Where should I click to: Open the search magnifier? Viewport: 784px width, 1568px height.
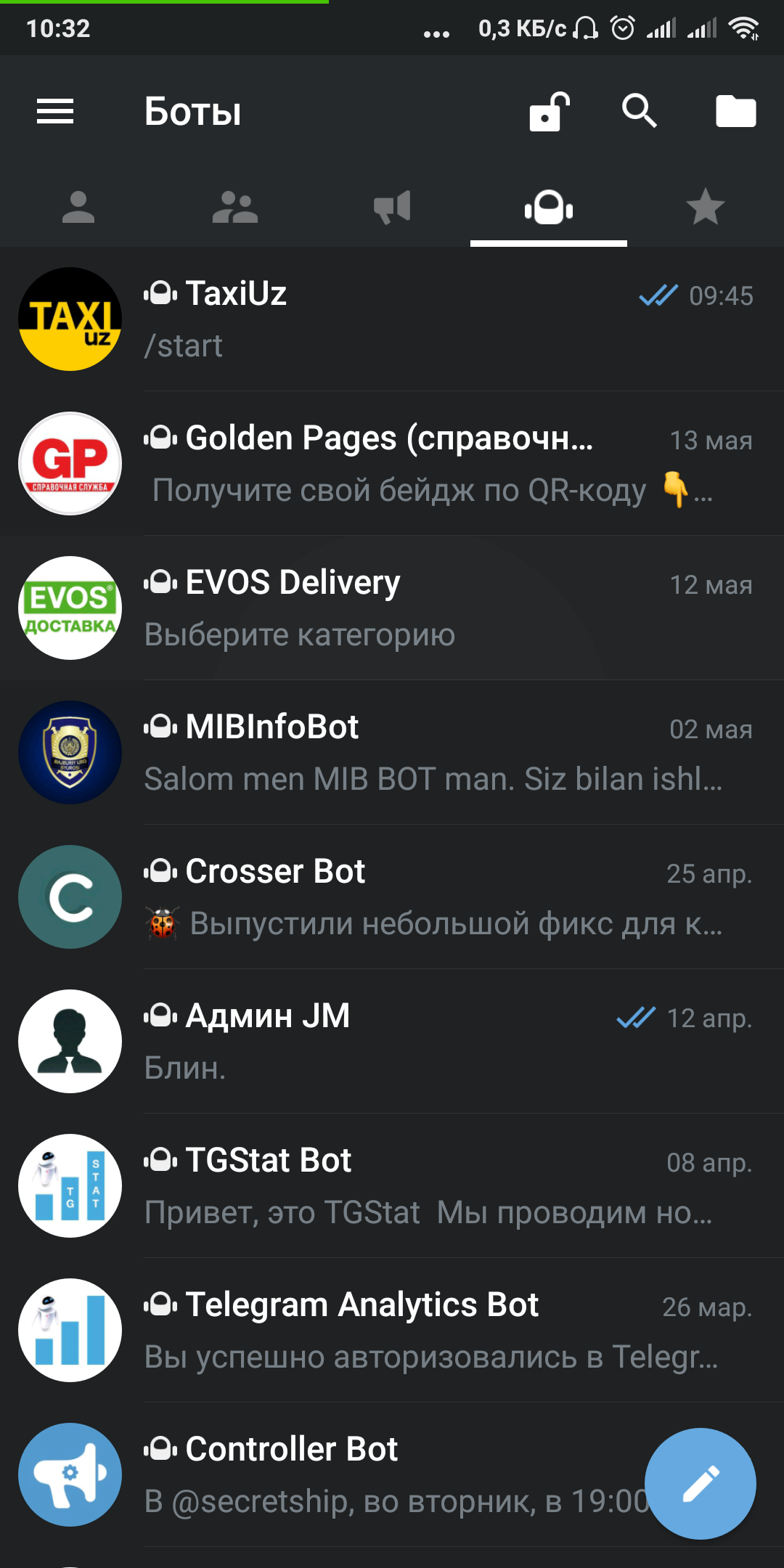(x=639, y=112)
